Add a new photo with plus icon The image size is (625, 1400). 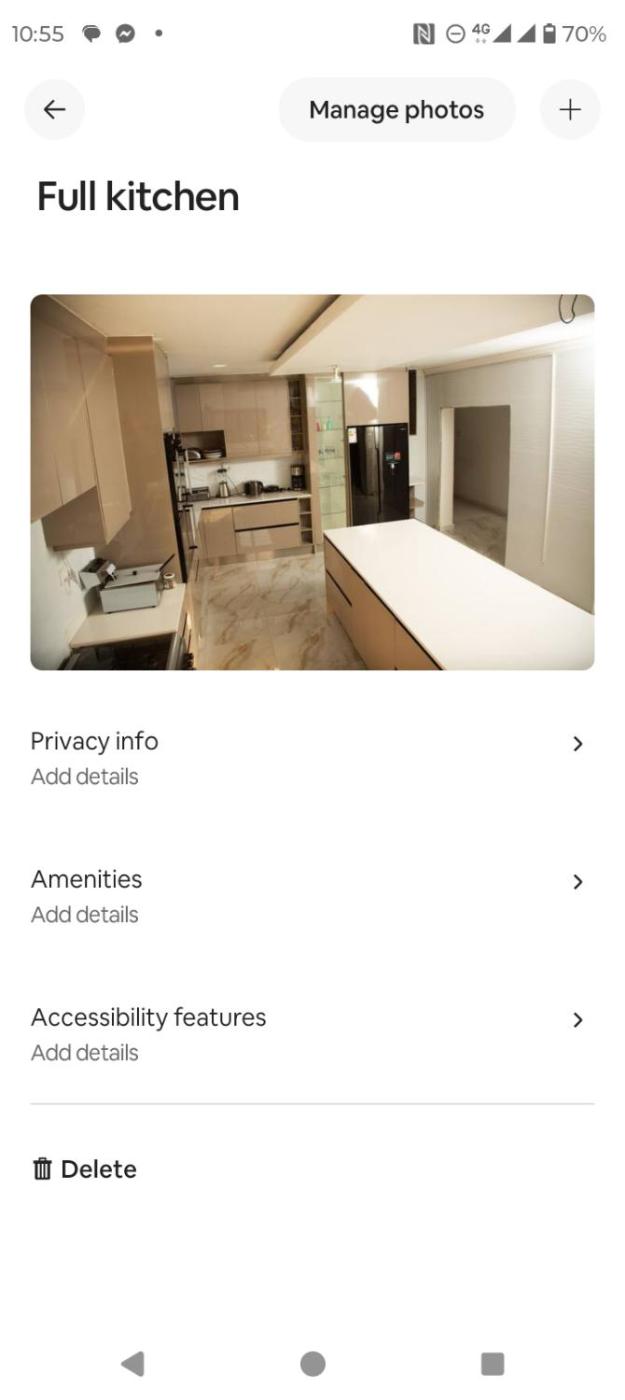(570, 110)
